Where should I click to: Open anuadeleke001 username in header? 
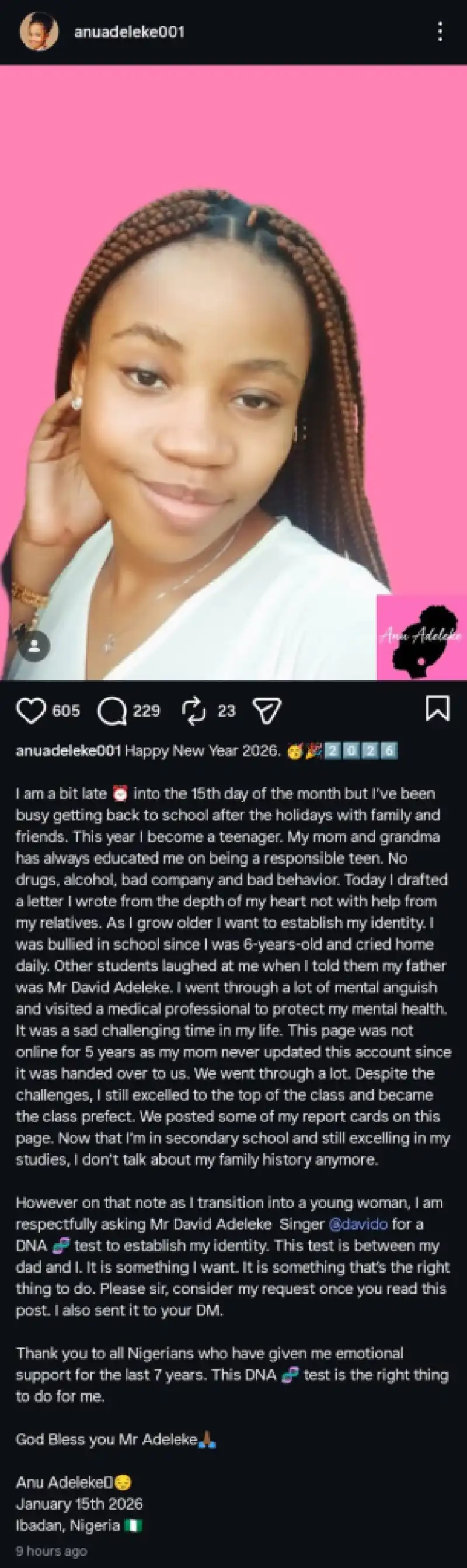click(129, 32)
